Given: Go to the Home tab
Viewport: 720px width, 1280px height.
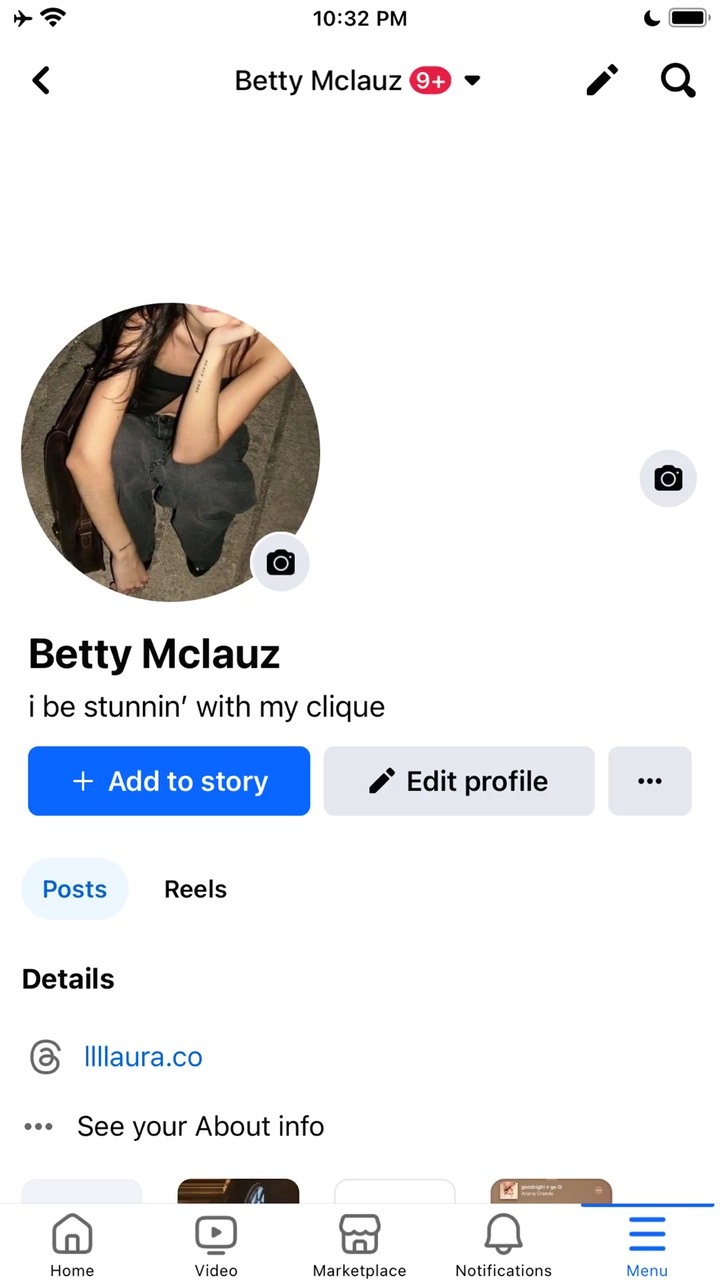Looking at the screenshot, I should [x=72, y=1245].
